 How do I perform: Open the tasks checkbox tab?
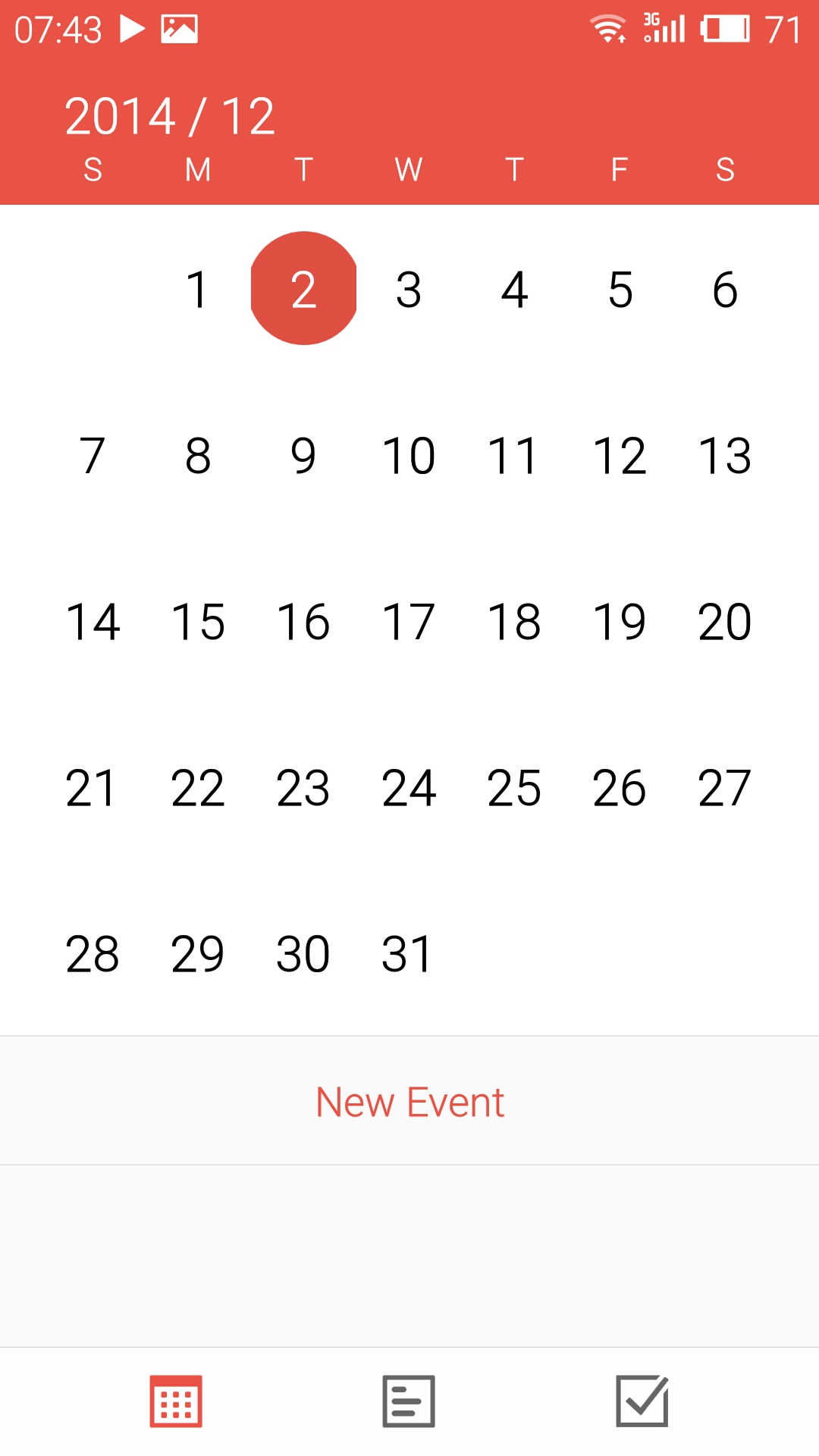[x=642, y=1401]
